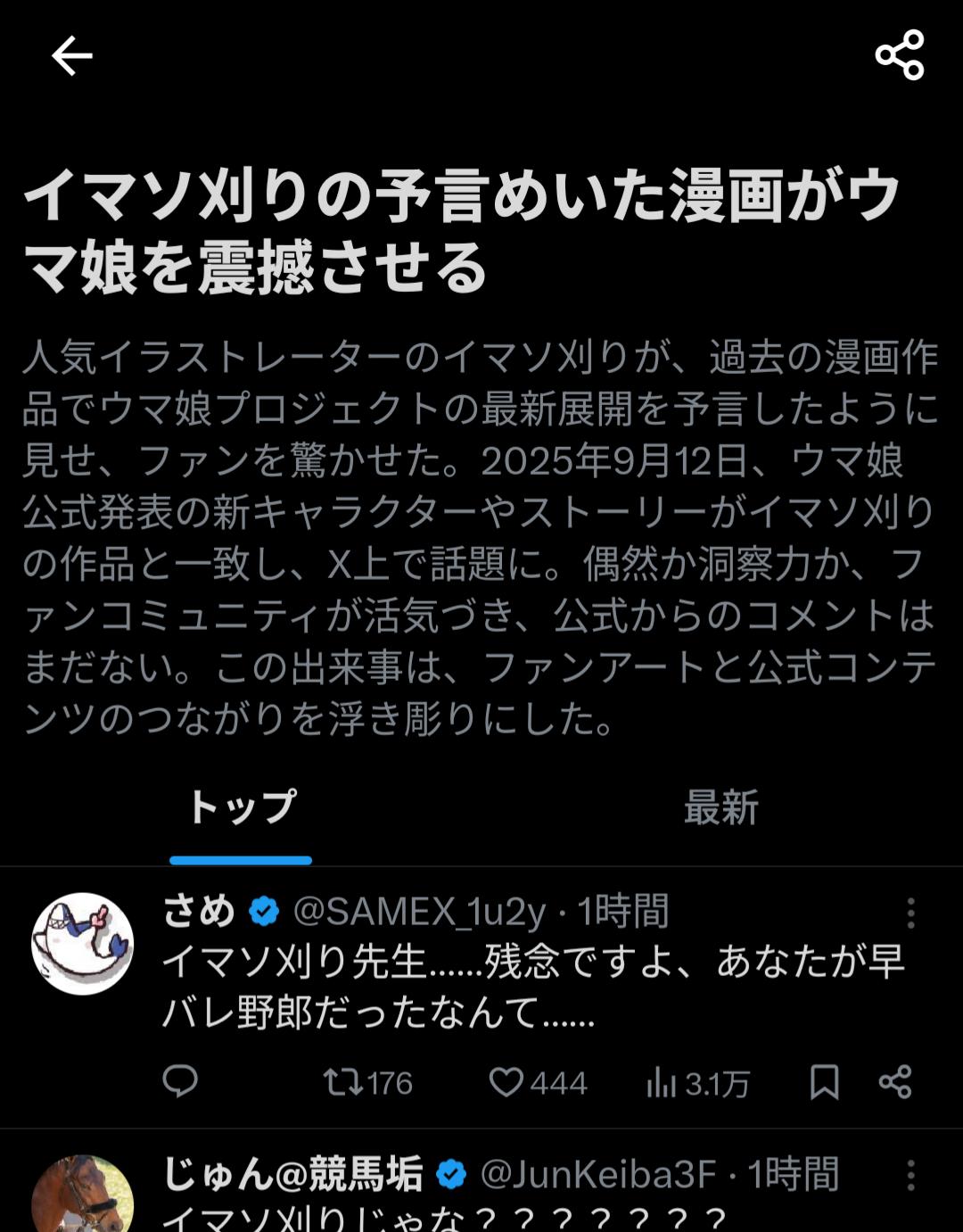Reply to さめ's post
This screenshot has width=963, height=1232.
tap(180, 1082)
